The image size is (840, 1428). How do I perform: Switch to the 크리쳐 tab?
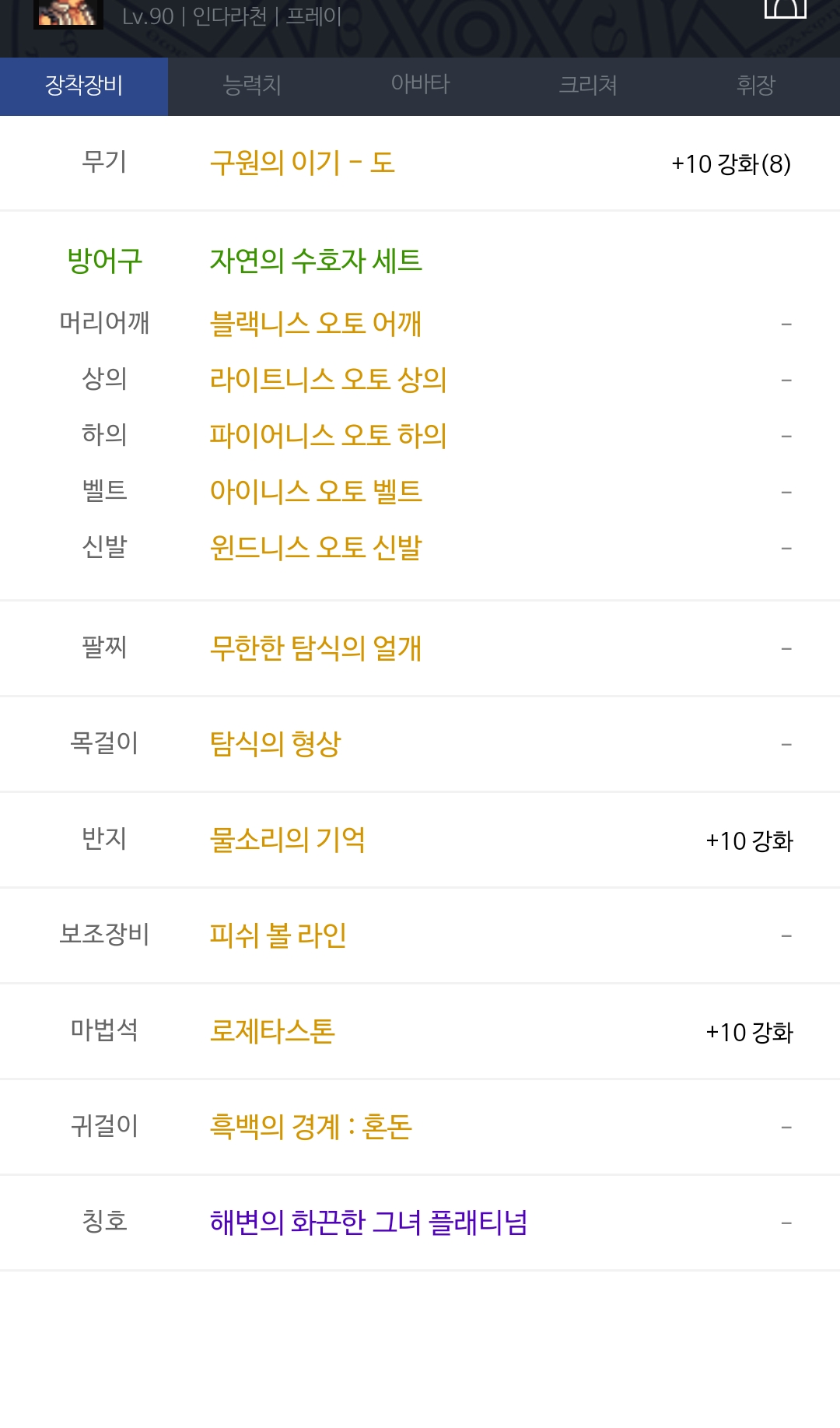click(x=588, y=86)
